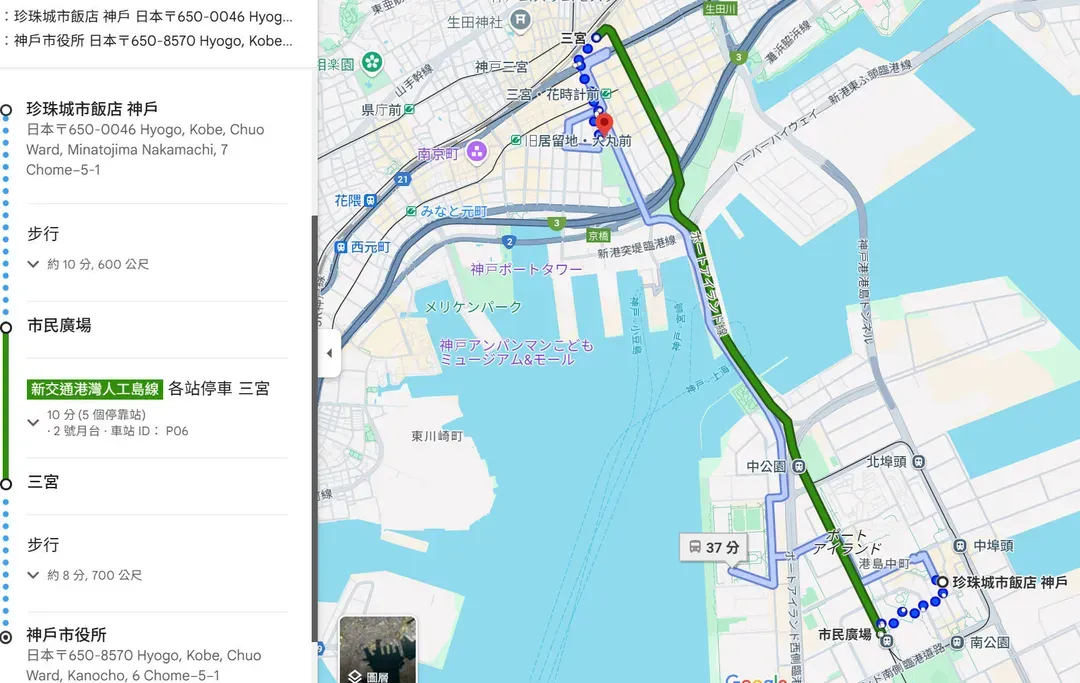Open 神戸アンパンマンこどもミュージアム&モール on the map
Image resolution: width=1080 pixels, height=683 pixels.
click(x=516, y=352)
